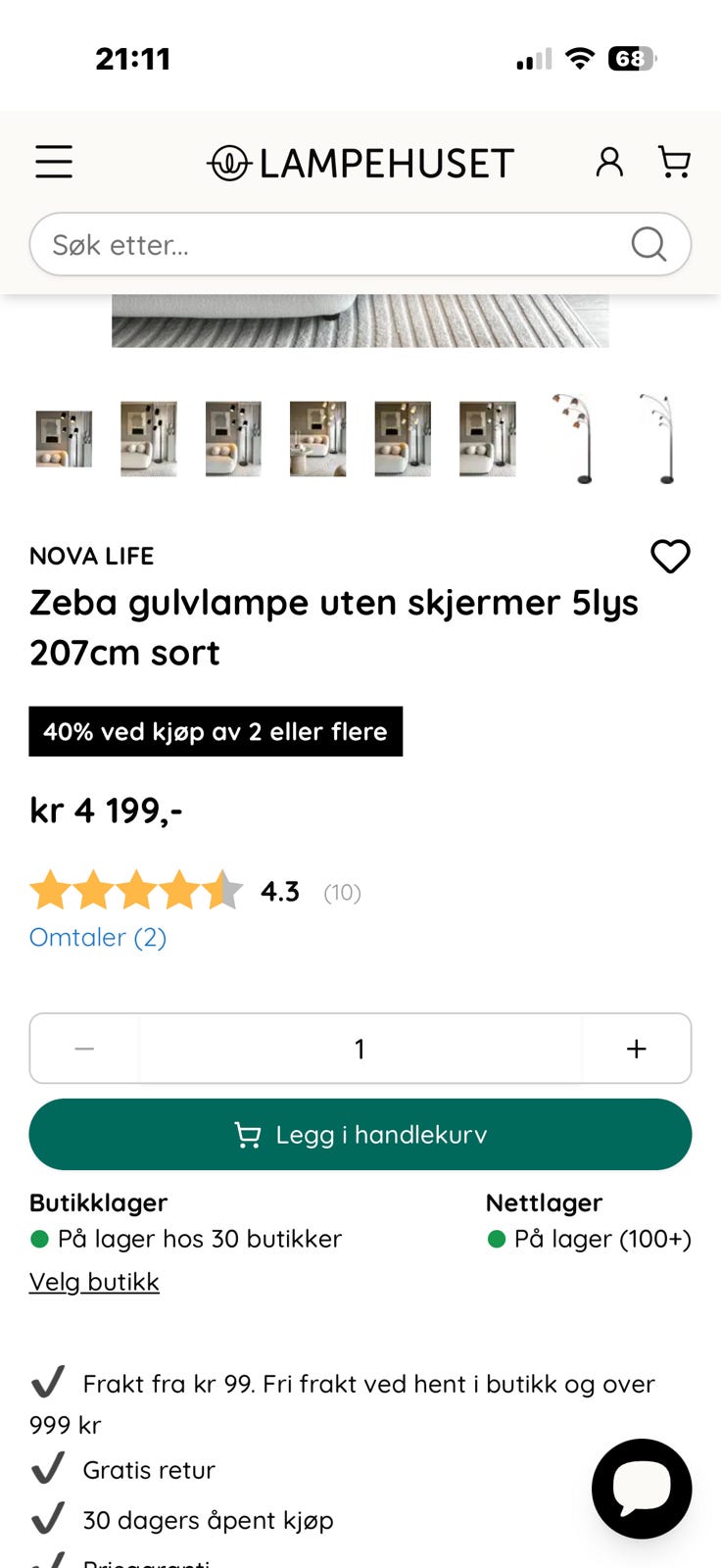This screenshot has width=721, height=1568.
Task: Click the Lampehuset logo
Action: [x=360, y=162]
